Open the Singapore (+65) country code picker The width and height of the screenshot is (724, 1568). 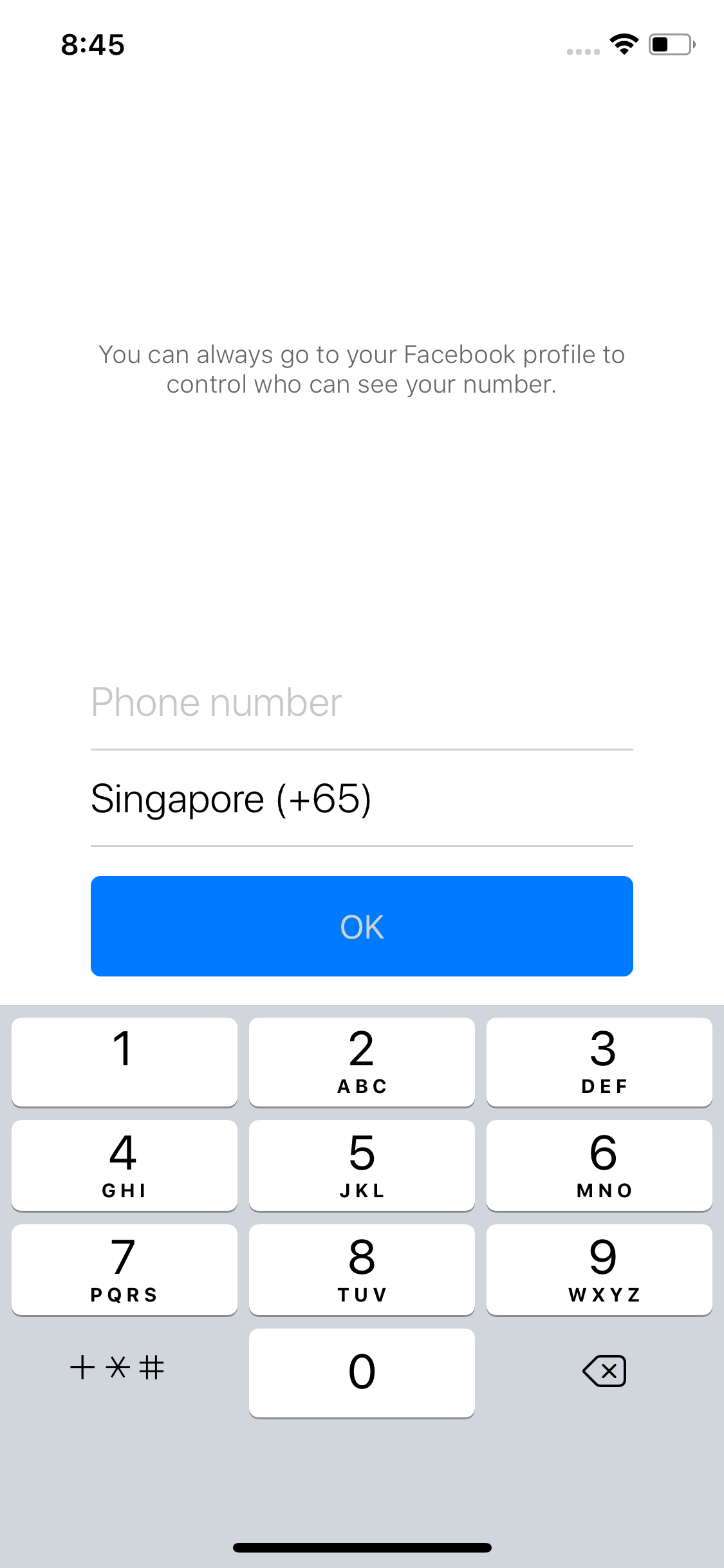362,799
